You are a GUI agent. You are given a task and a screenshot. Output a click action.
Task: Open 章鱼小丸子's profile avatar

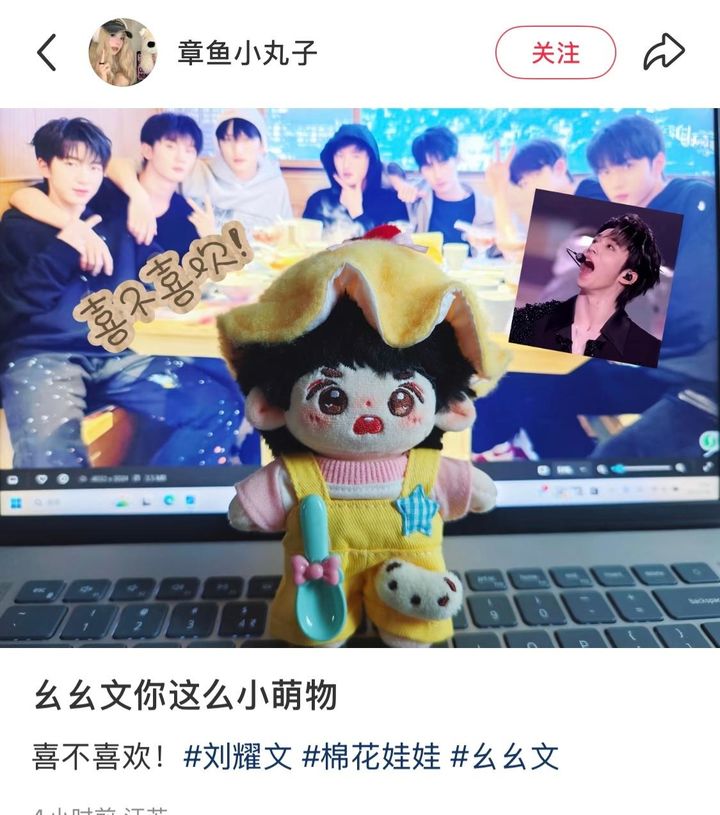(x=122, y=52)
